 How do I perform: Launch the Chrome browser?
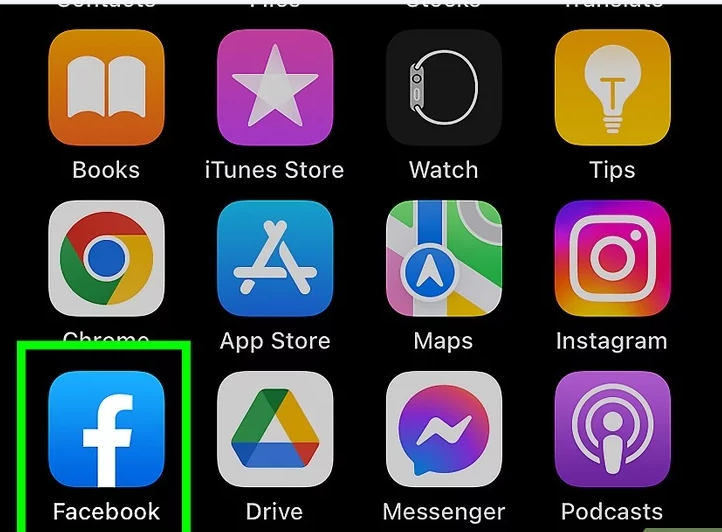coord(106,258)
